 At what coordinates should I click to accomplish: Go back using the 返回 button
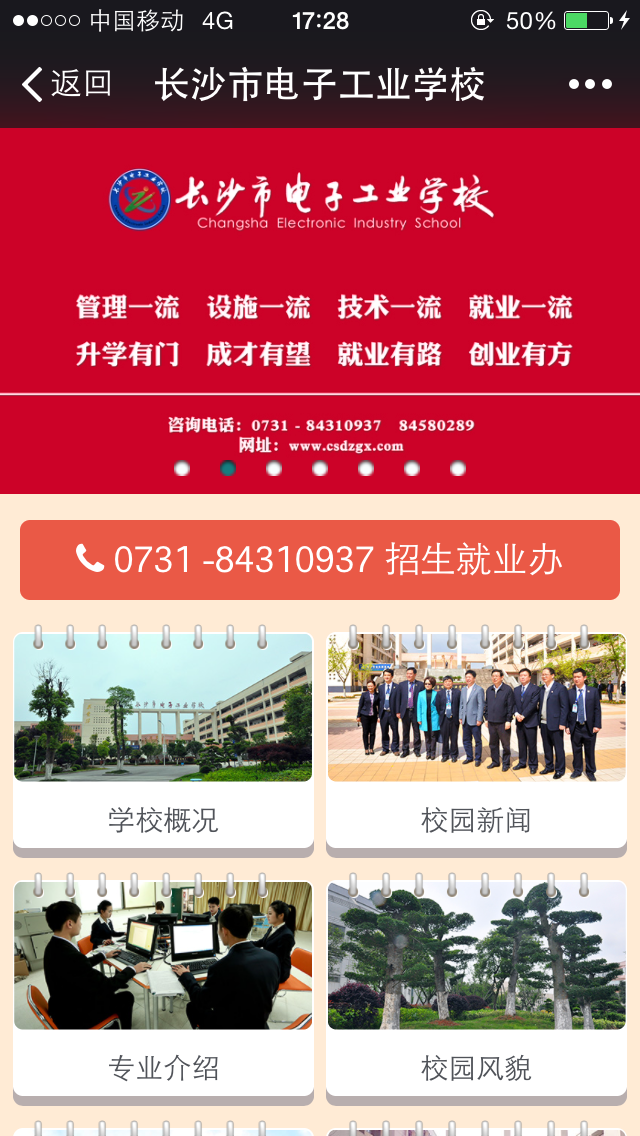click(66, 84)
